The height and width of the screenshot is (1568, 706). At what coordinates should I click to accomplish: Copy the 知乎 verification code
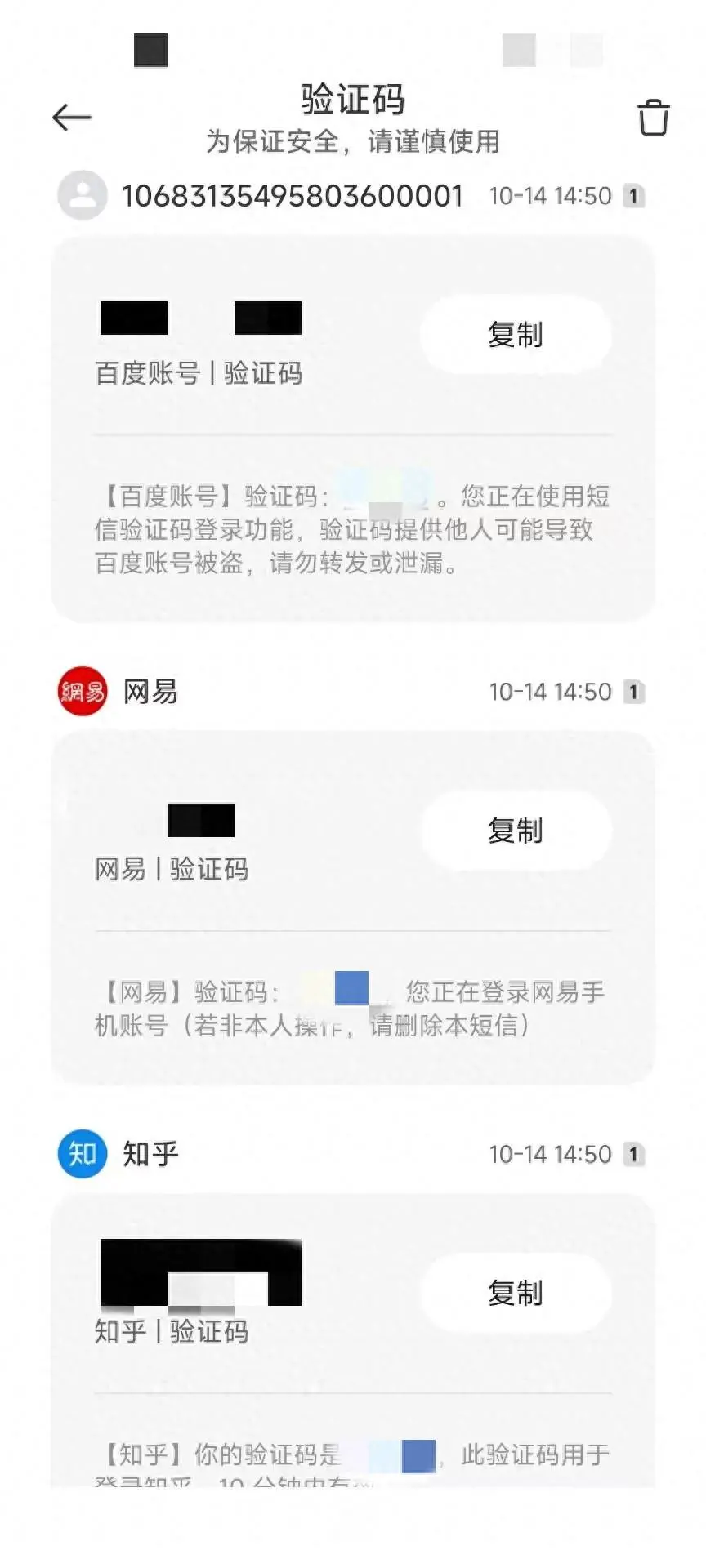click(515, 1293)
